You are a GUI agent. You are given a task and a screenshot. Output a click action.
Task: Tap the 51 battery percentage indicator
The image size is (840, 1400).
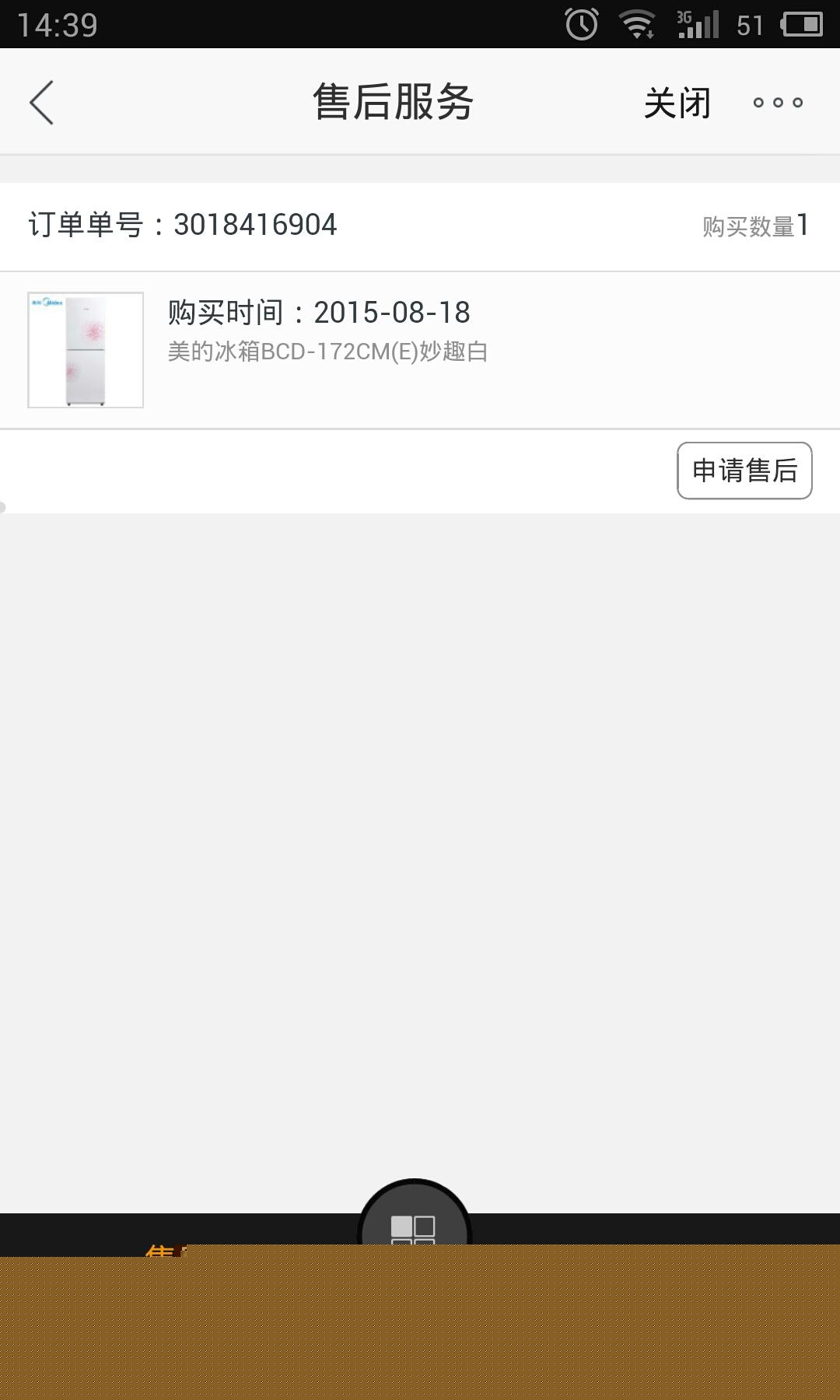[x=748, y=25]
